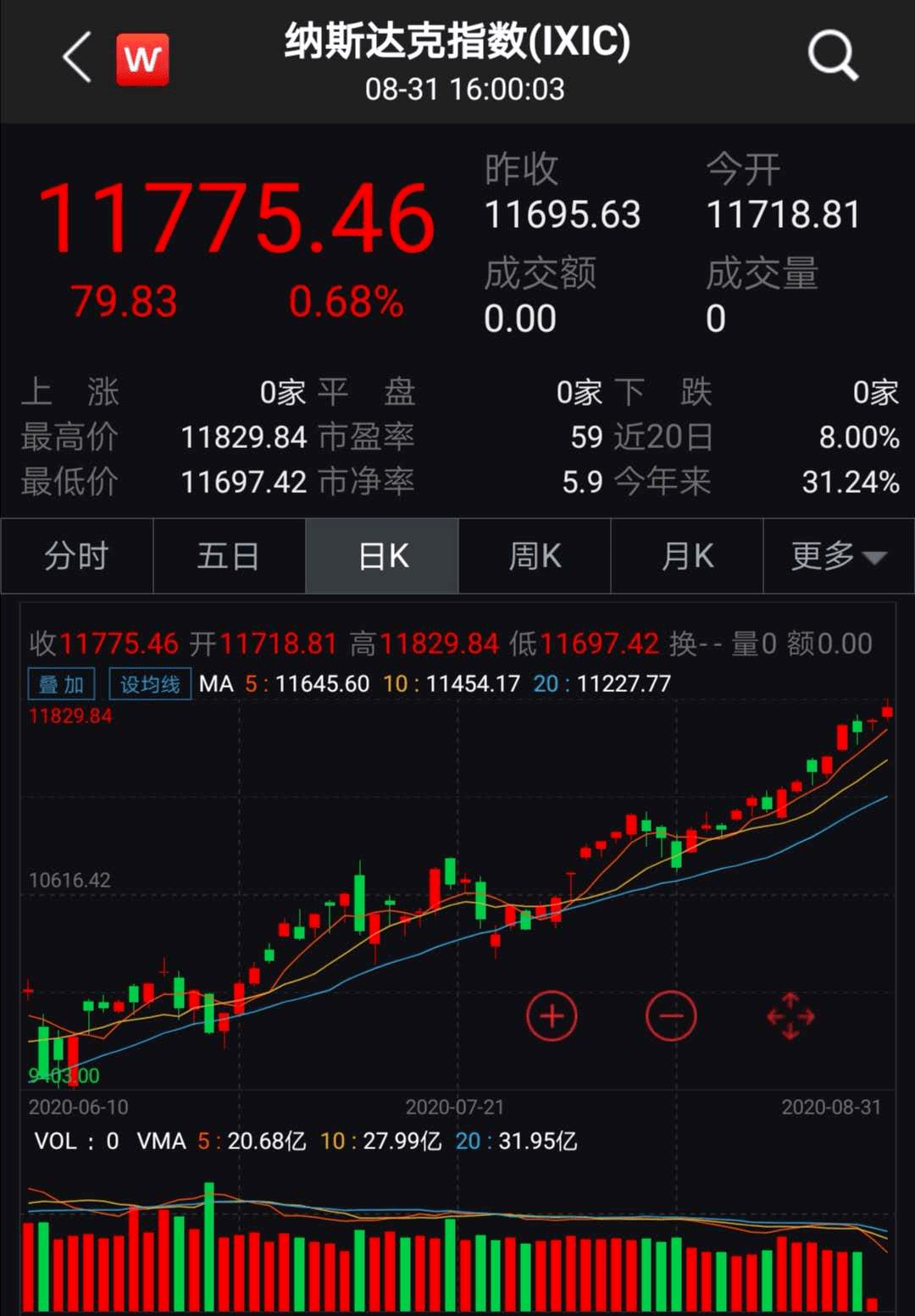Toggle the 叠加 overlay option
The height and width of the screenshot is (1316, 915).
click(61, 683)
